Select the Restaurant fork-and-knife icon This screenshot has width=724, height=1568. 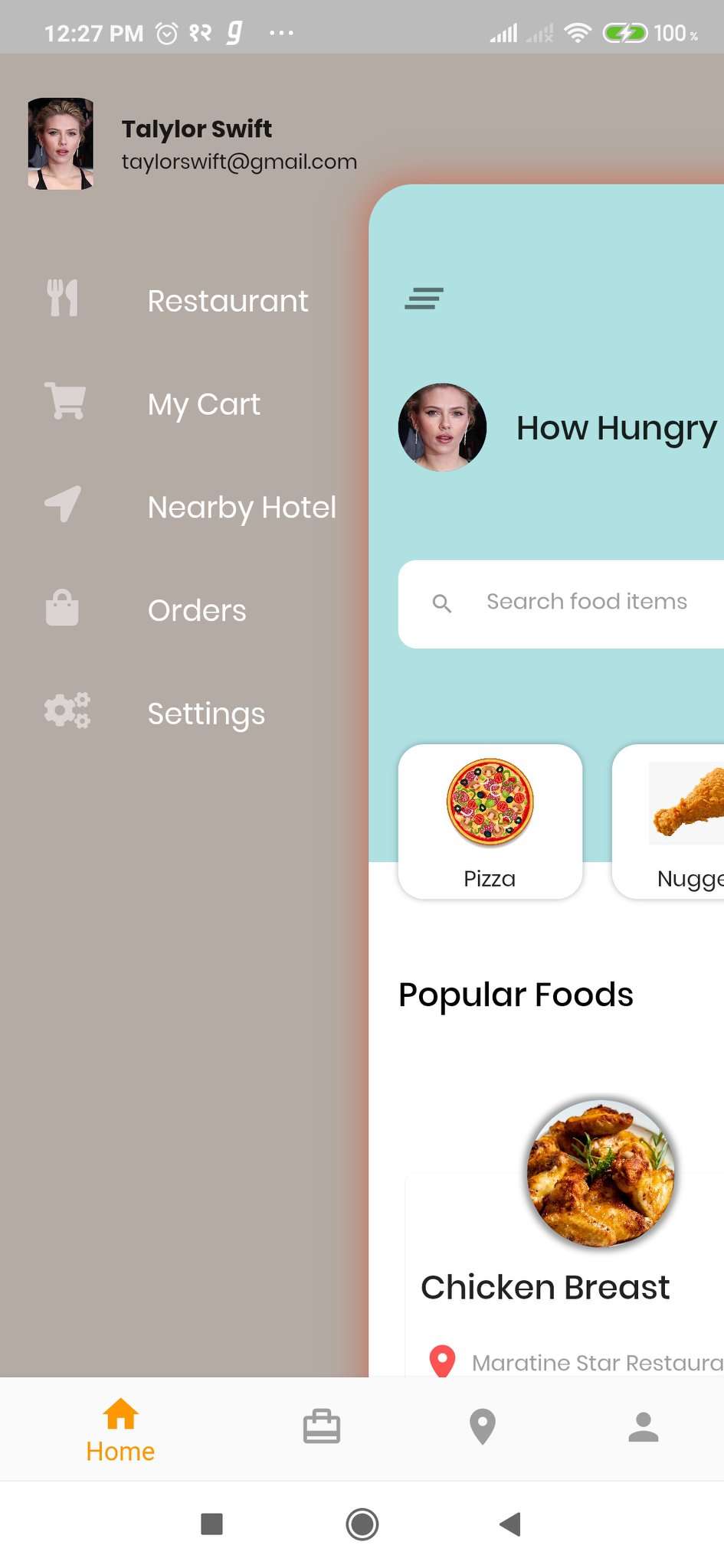(61, 299)
